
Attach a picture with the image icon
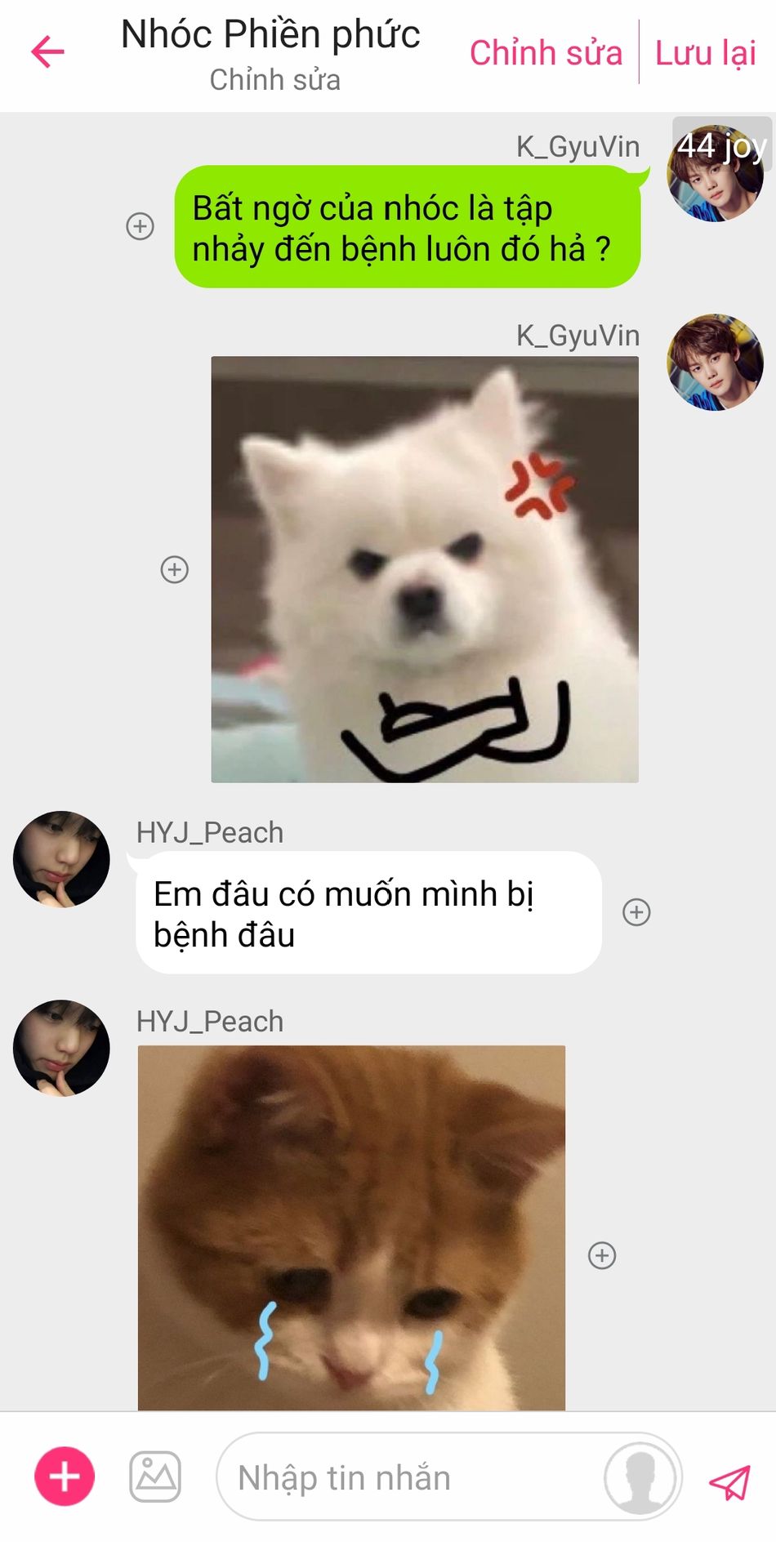[155, 1477]
